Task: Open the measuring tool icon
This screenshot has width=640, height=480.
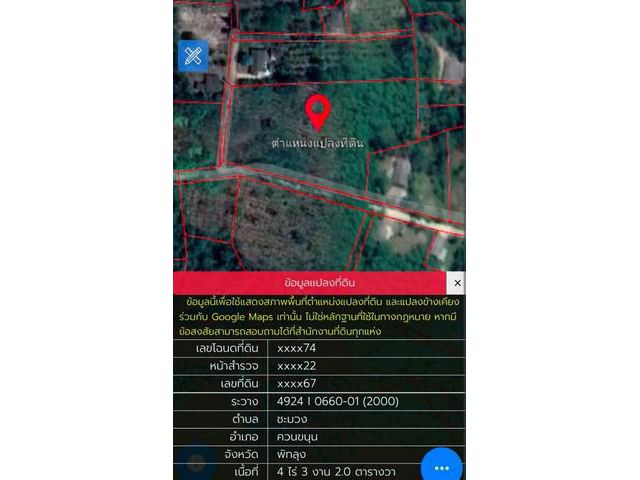Action: point(193,55)
